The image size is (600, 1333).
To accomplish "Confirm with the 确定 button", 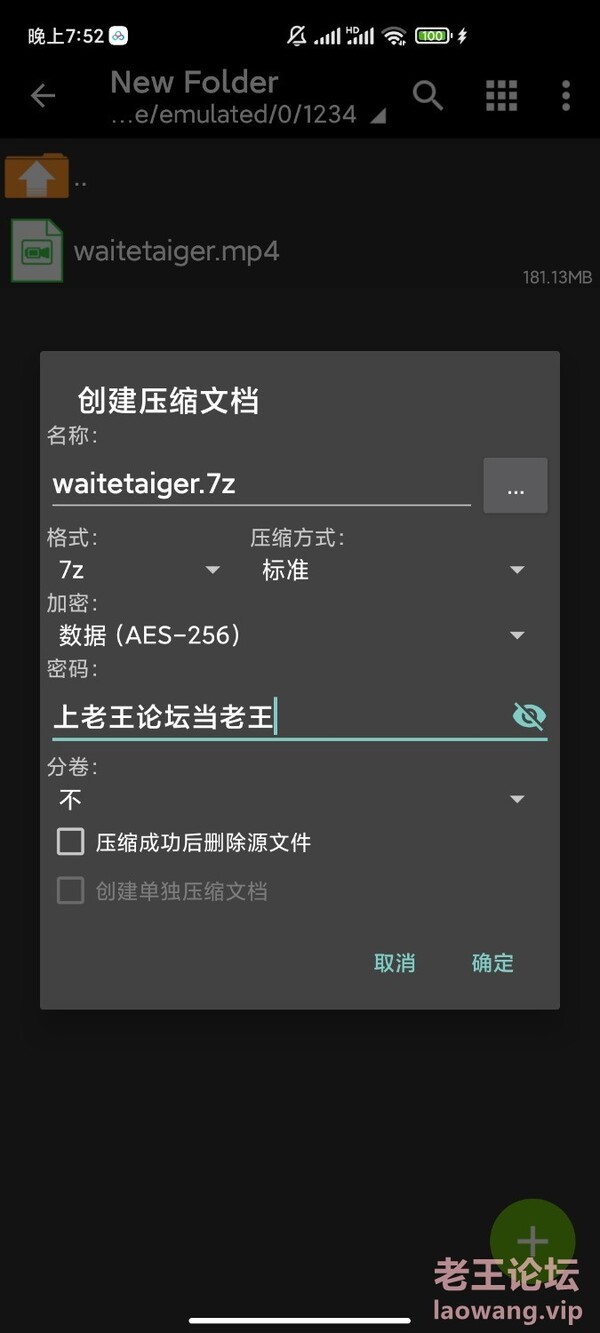I will (492, 963).
